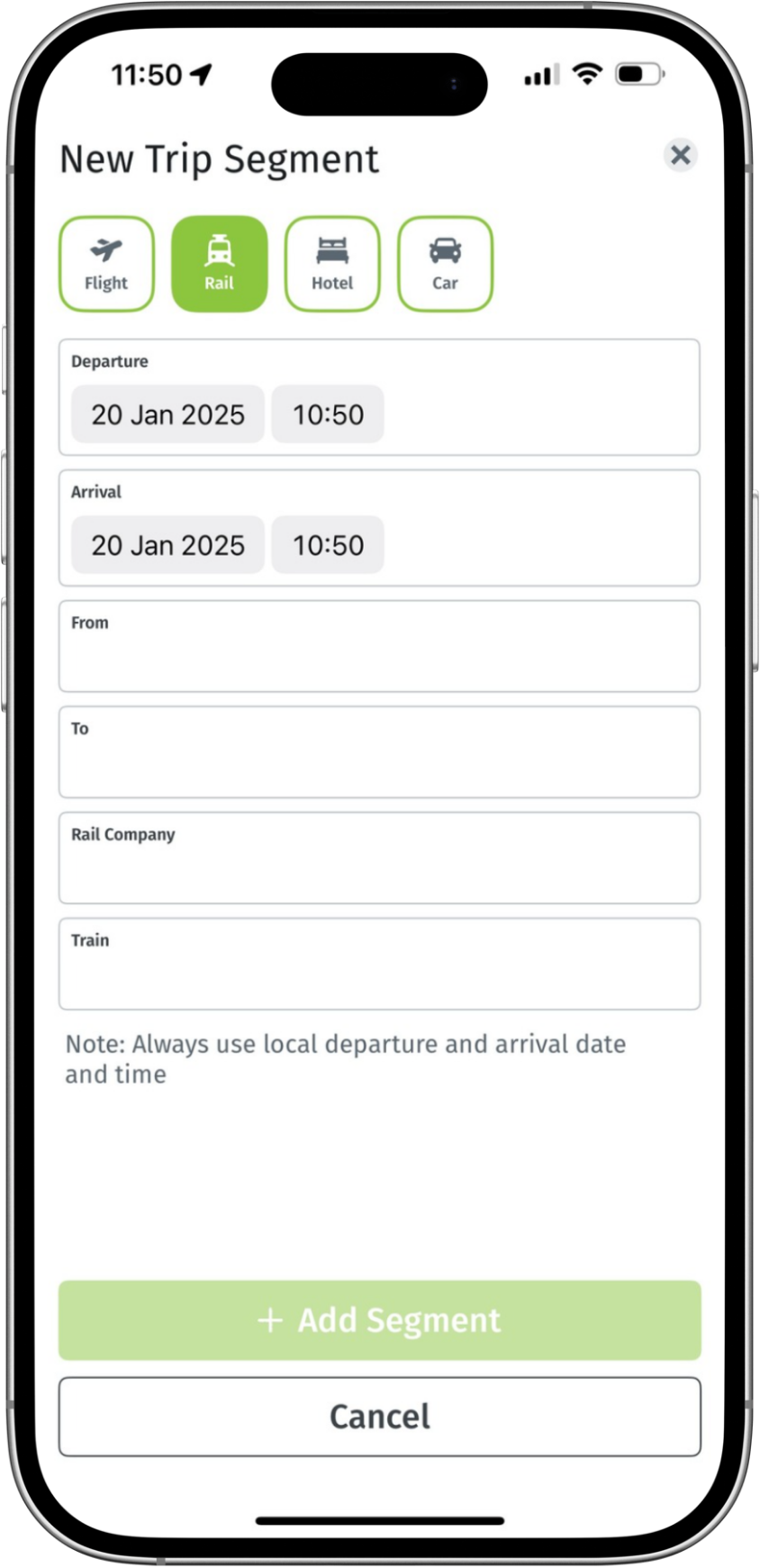Switch to the Hotel segment type
The width and height of the screenshot is (760, 1568).
click(332, 264)
